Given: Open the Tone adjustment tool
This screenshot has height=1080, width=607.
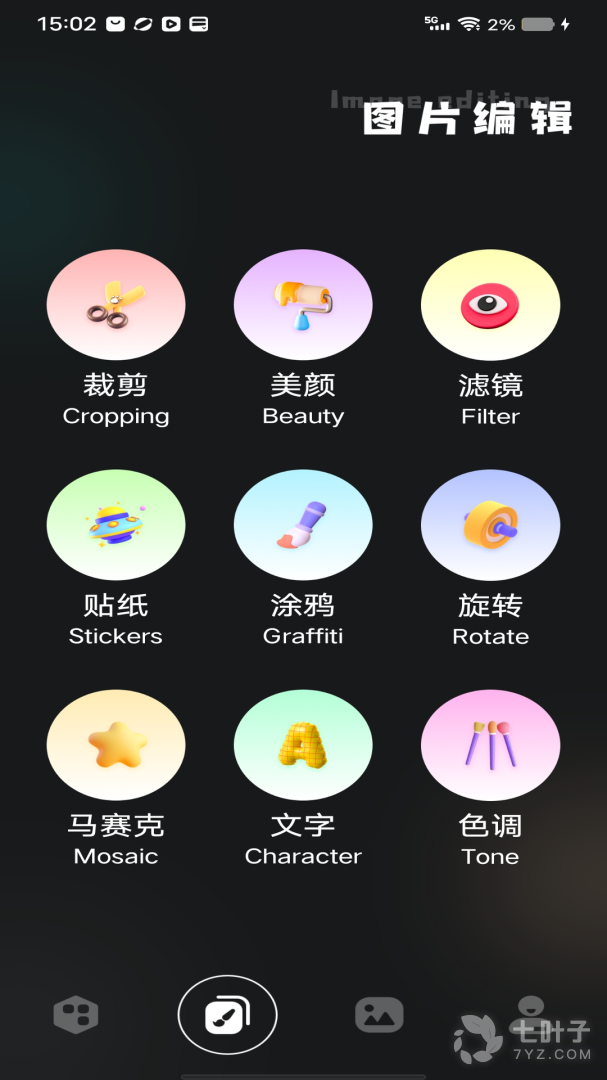Looking at the screenshot, I should point(490,745).
